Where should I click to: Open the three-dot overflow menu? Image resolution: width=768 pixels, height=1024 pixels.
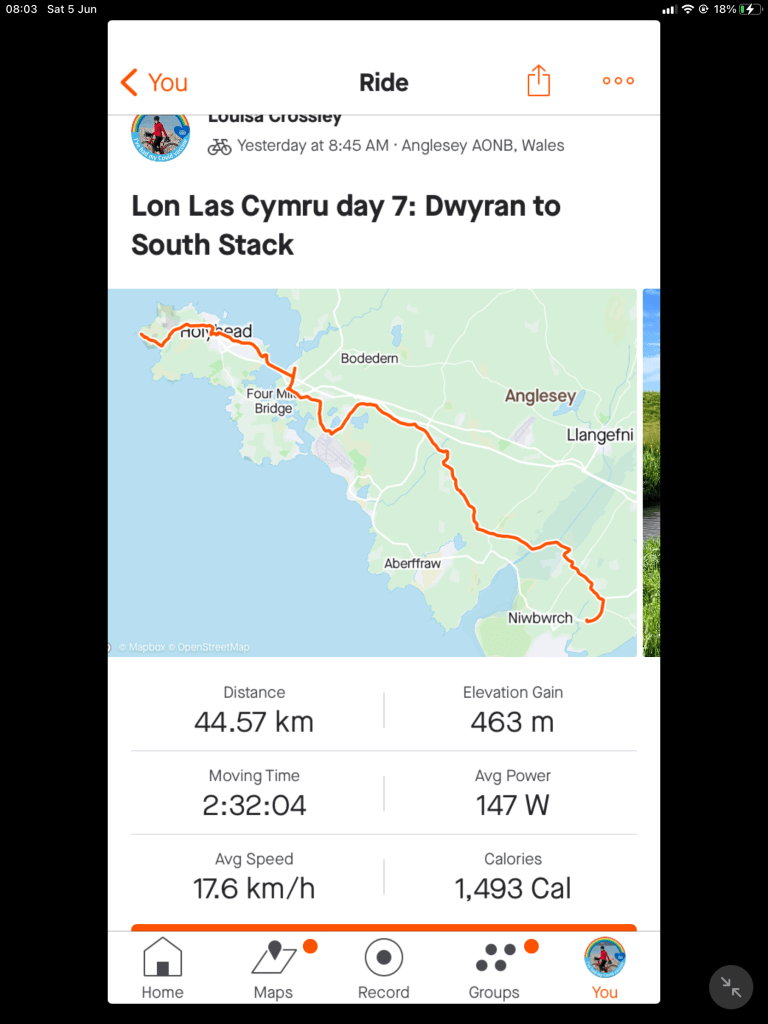coord(618,81)
